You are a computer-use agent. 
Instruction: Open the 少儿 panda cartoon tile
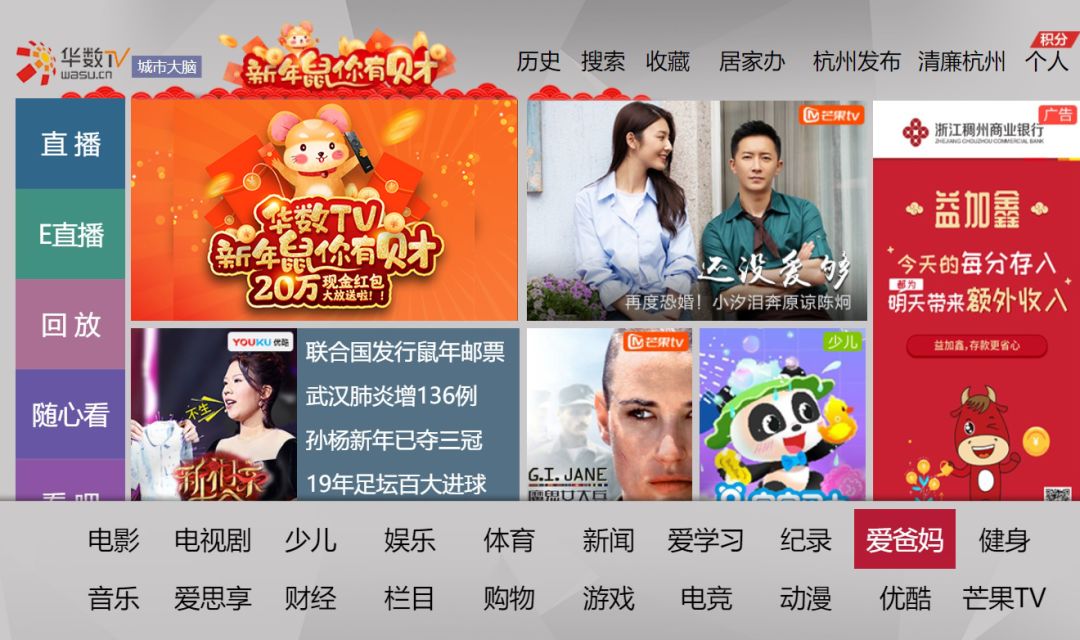click(782, 415)
